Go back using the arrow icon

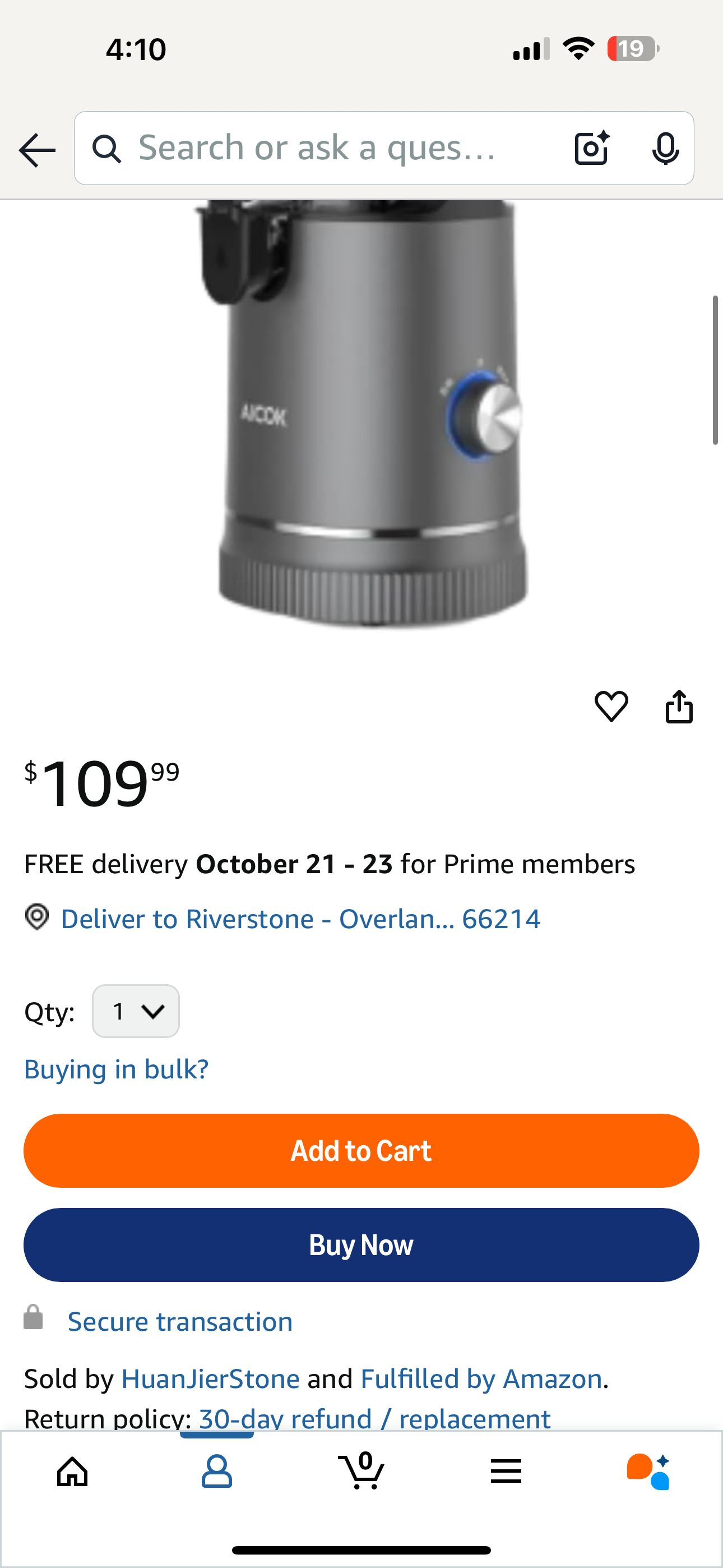pos(37,150)
